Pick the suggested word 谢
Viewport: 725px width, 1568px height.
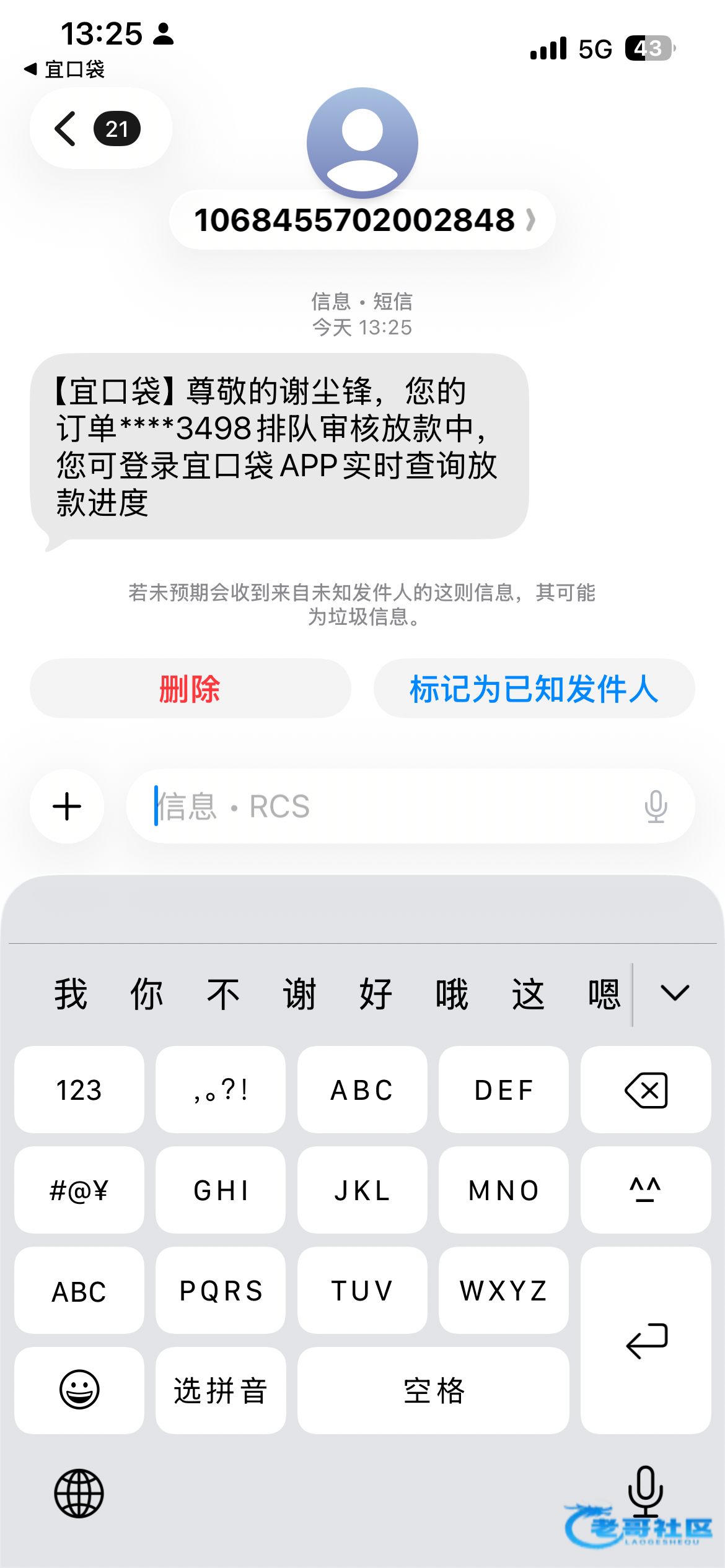(299, 995)
